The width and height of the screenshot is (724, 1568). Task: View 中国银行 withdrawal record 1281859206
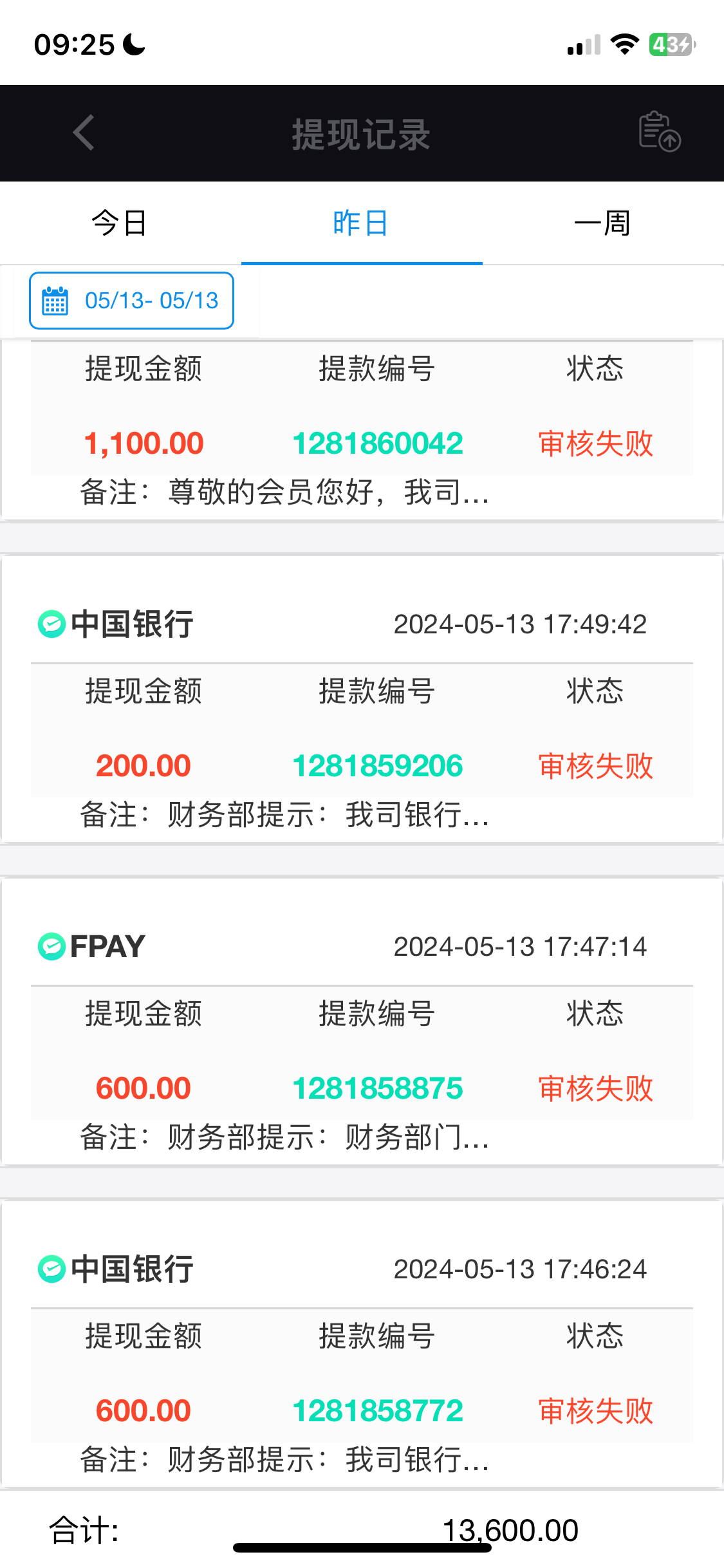[377, 765]
